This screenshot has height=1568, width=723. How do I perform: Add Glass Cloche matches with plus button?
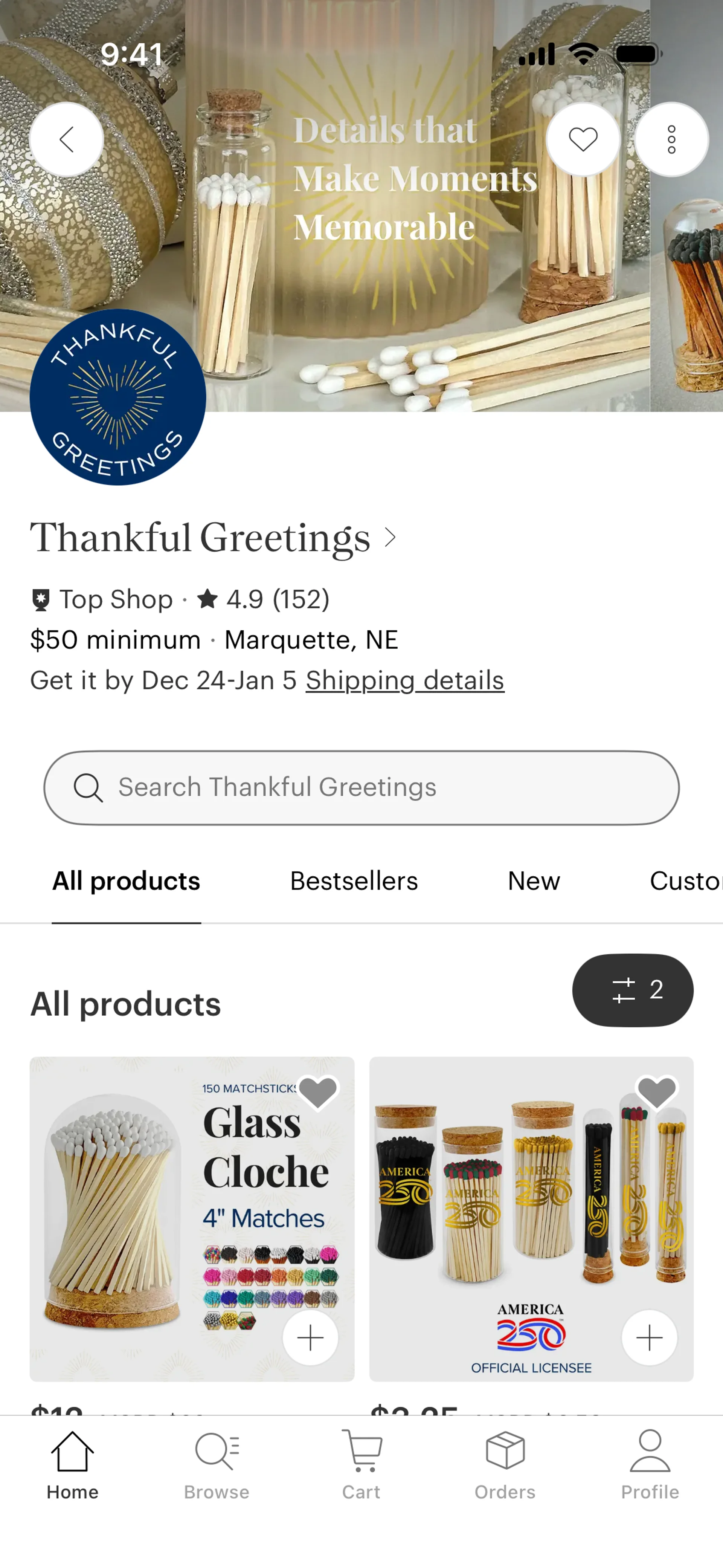pos(310,1338)
